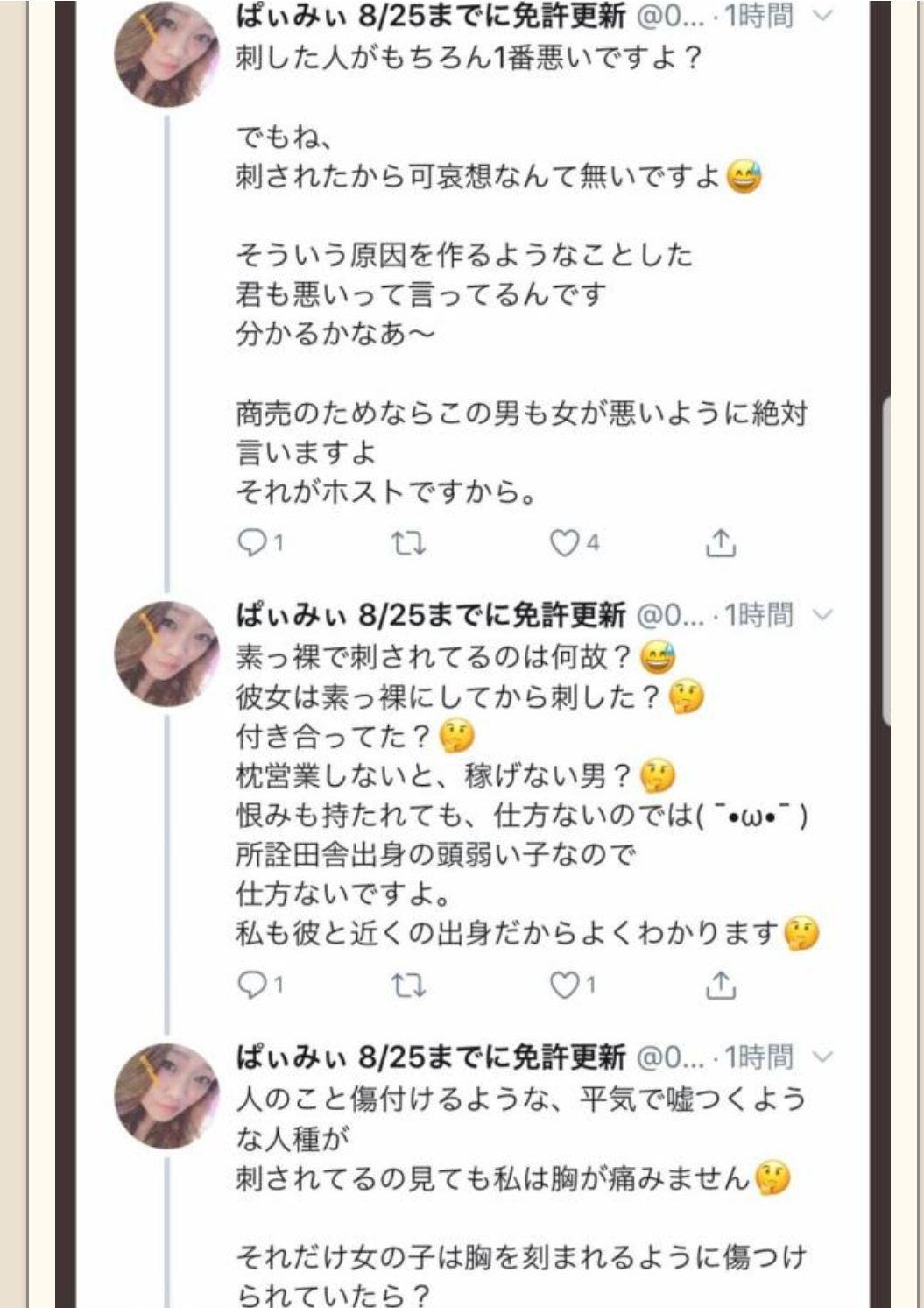Retweet the tweet starting 素っ裸で刺されてる
This screenshot has height=1308, width=924.
point(408,986)
